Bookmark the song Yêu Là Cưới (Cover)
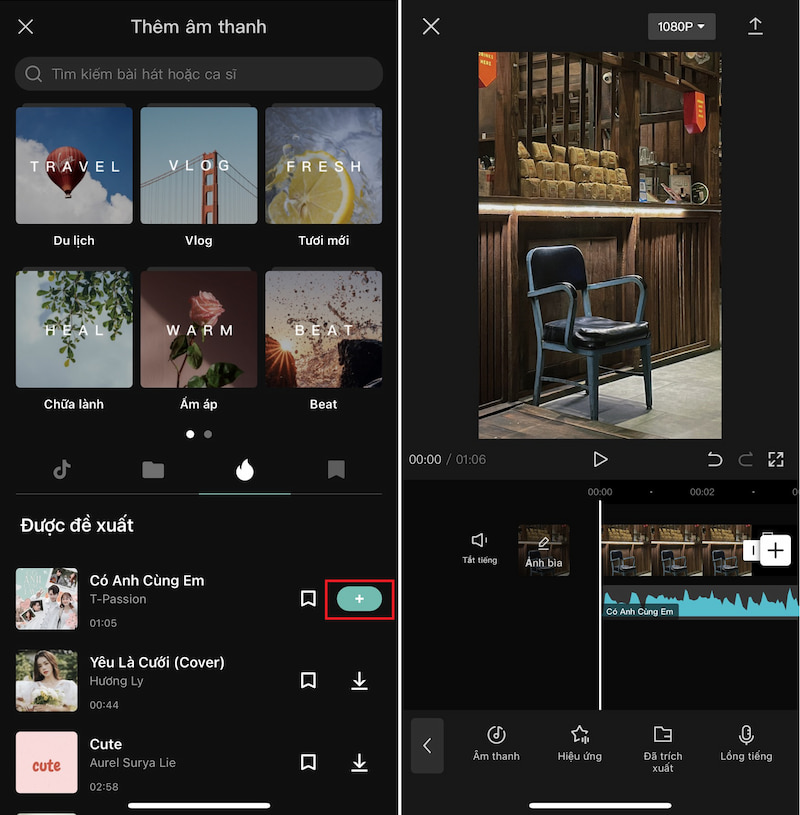800x815 pixels. point(309,680)
